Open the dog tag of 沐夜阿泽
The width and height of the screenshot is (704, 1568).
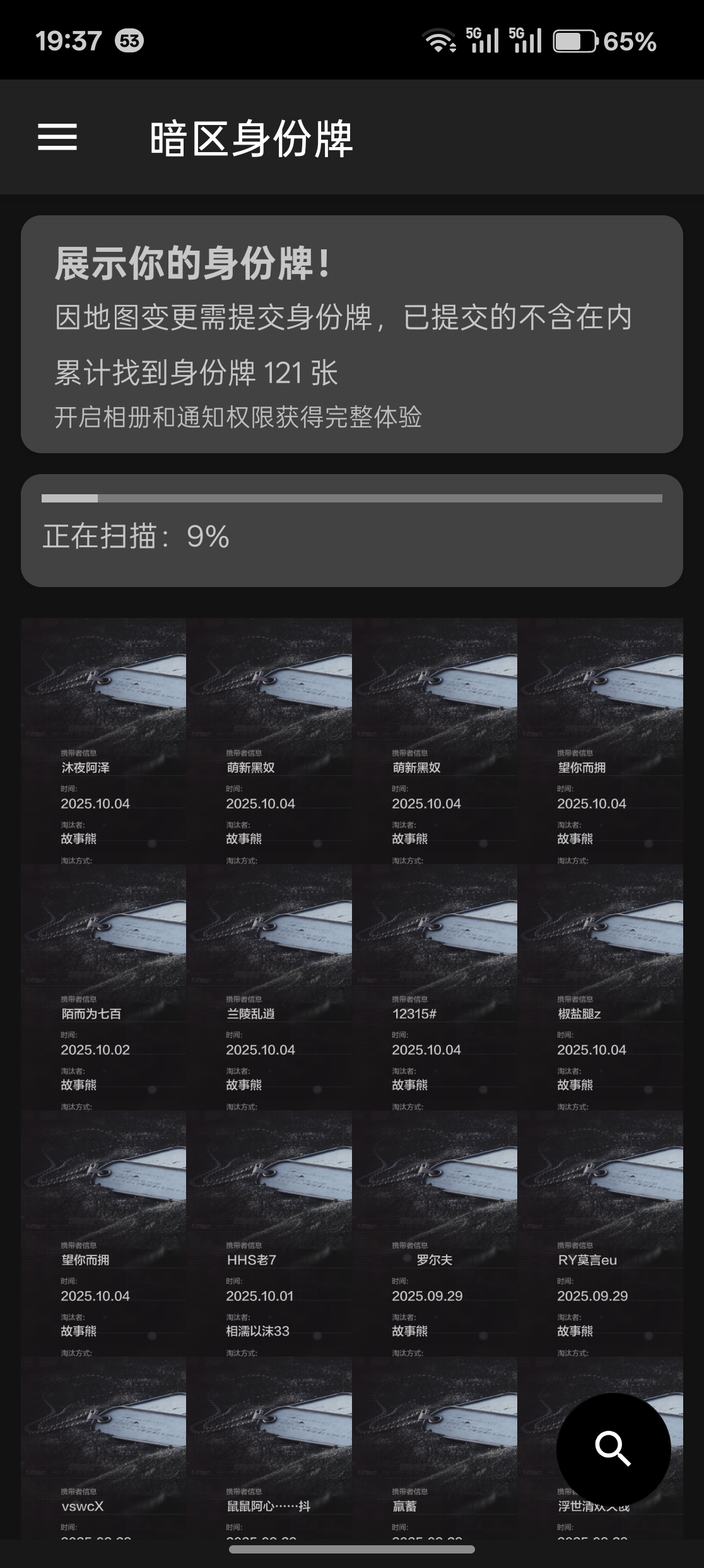tap(103, 741)
